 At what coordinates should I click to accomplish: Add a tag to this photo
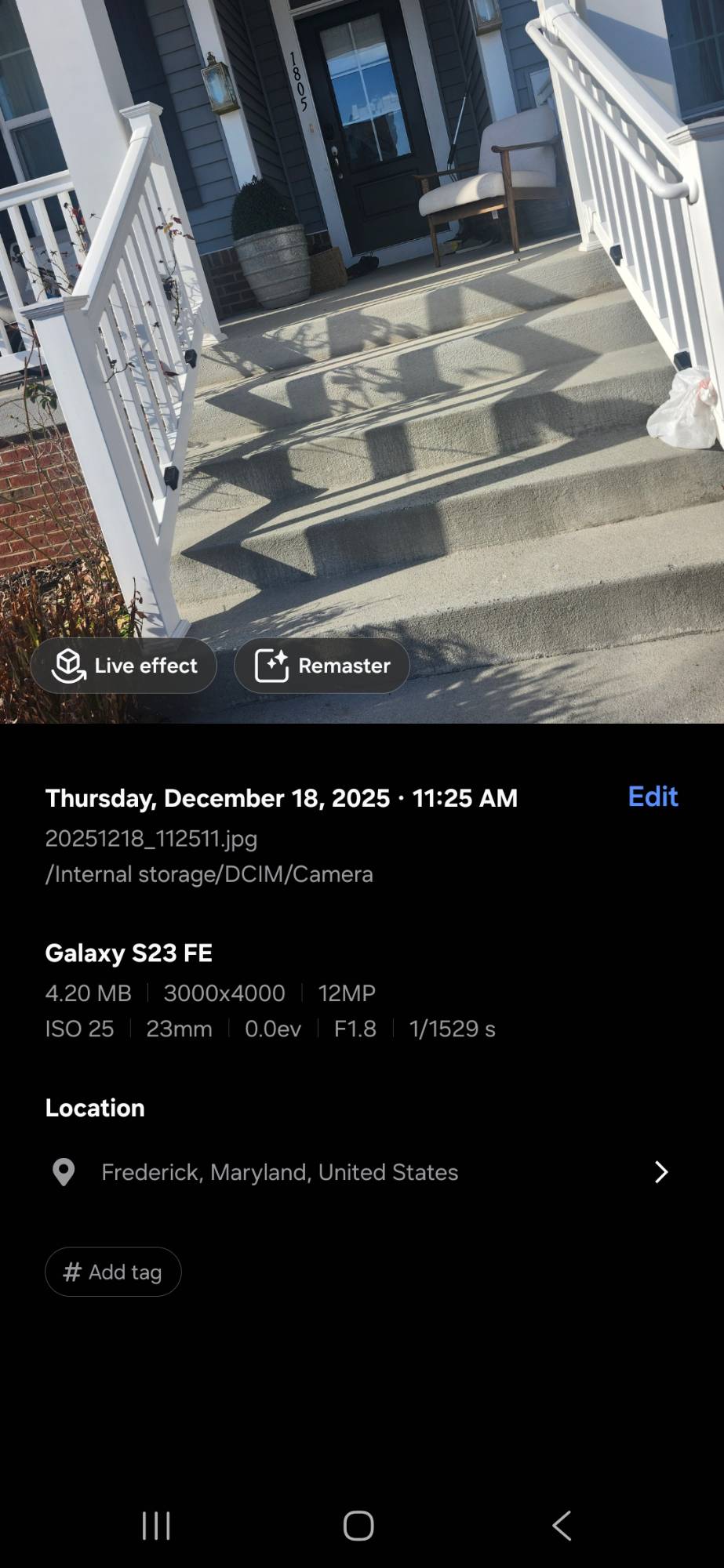coord(113,1272)
